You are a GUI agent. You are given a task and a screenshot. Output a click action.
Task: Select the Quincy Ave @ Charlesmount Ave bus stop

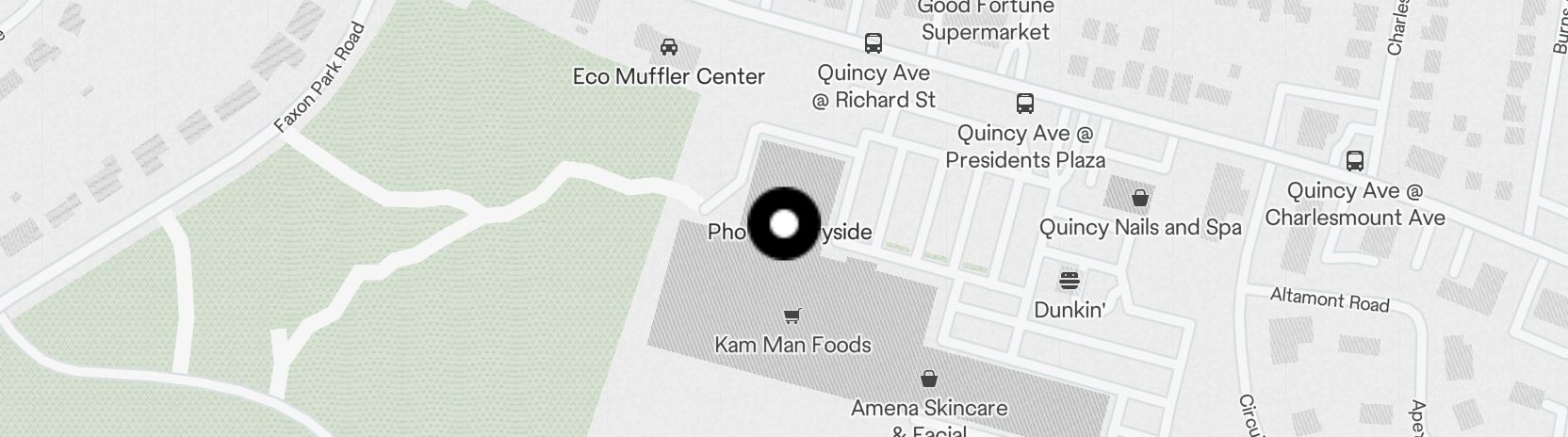click(1355, 161)
